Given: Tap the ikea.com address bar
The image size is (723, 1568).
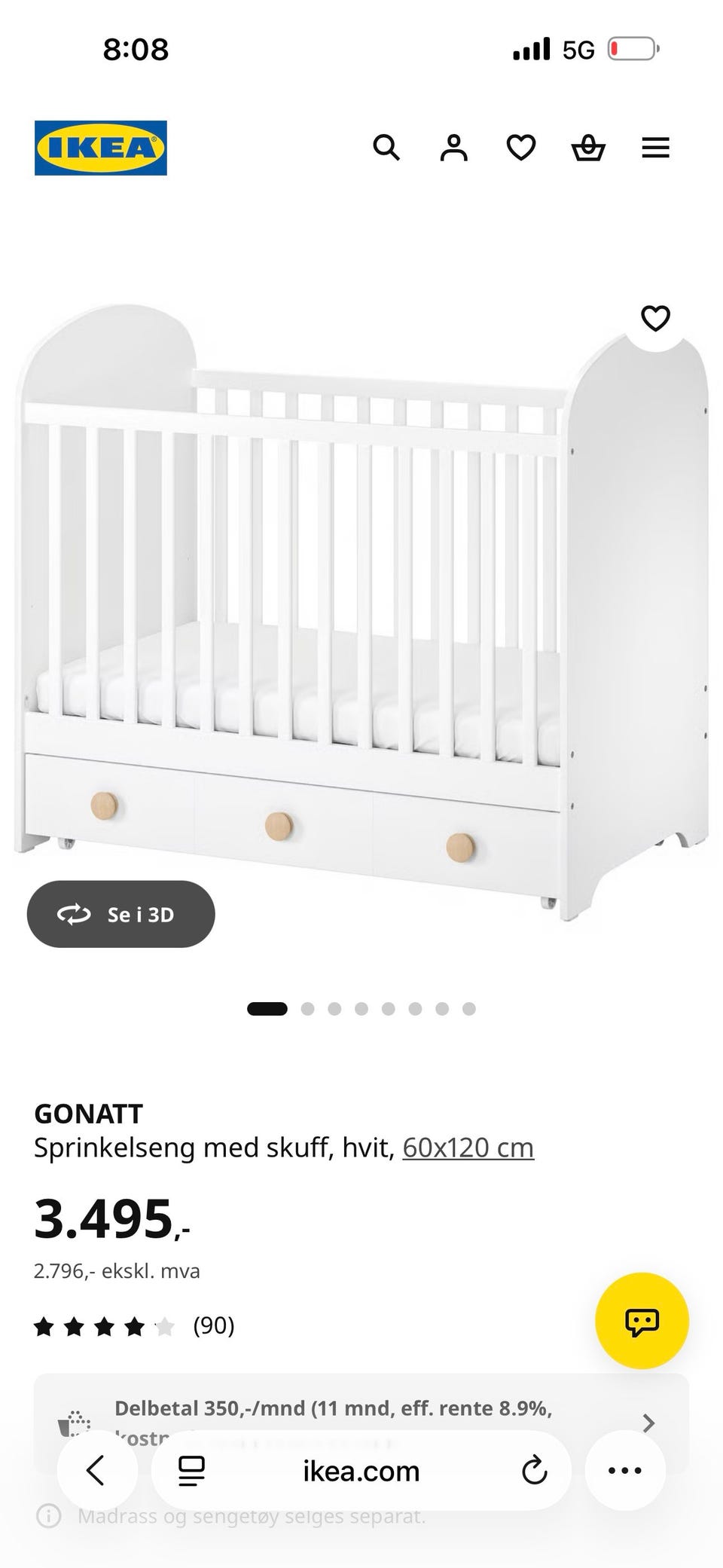Looking at the screenshot, I should 361,1471.
